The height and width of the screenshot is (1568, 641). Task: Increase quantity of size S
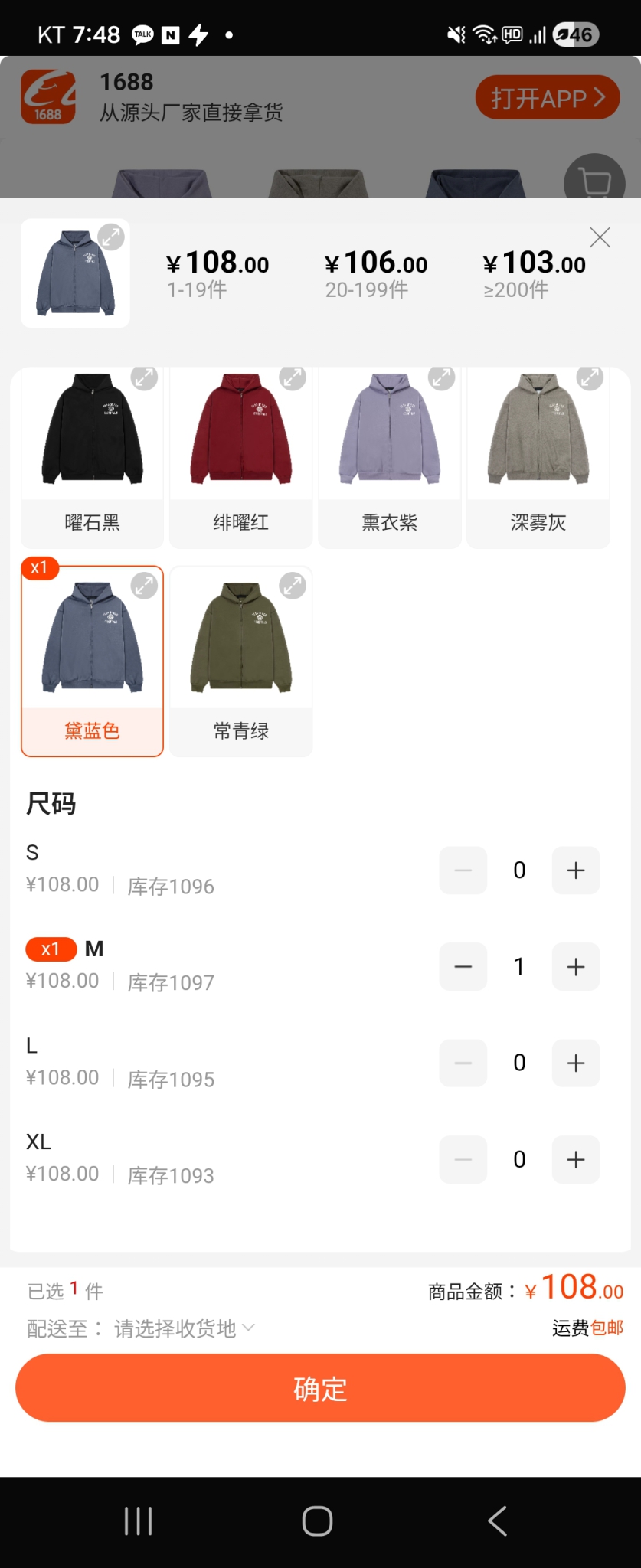pos(575,871)
